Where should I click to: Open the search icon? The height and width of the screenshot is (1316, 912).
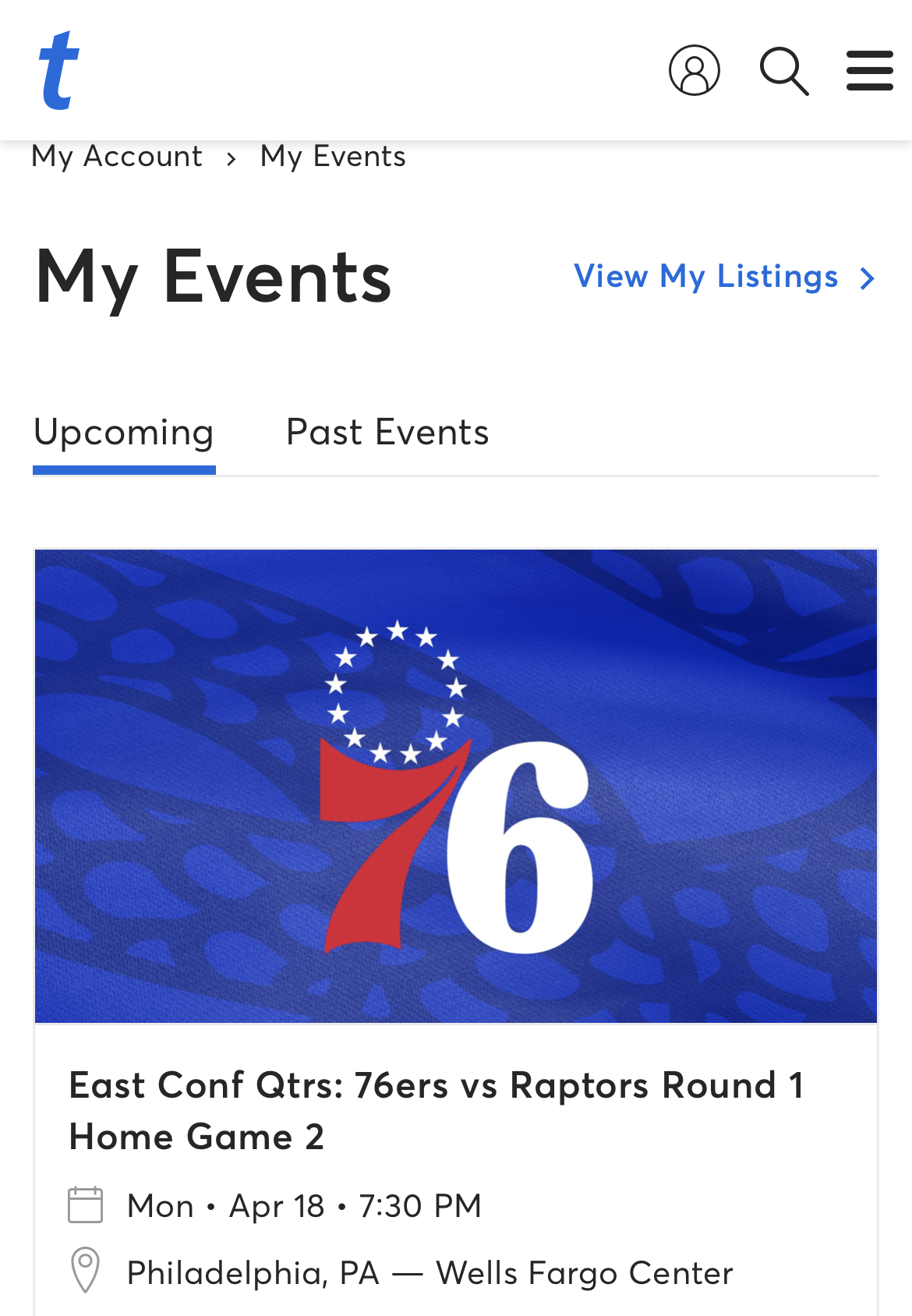coord(783,71)
